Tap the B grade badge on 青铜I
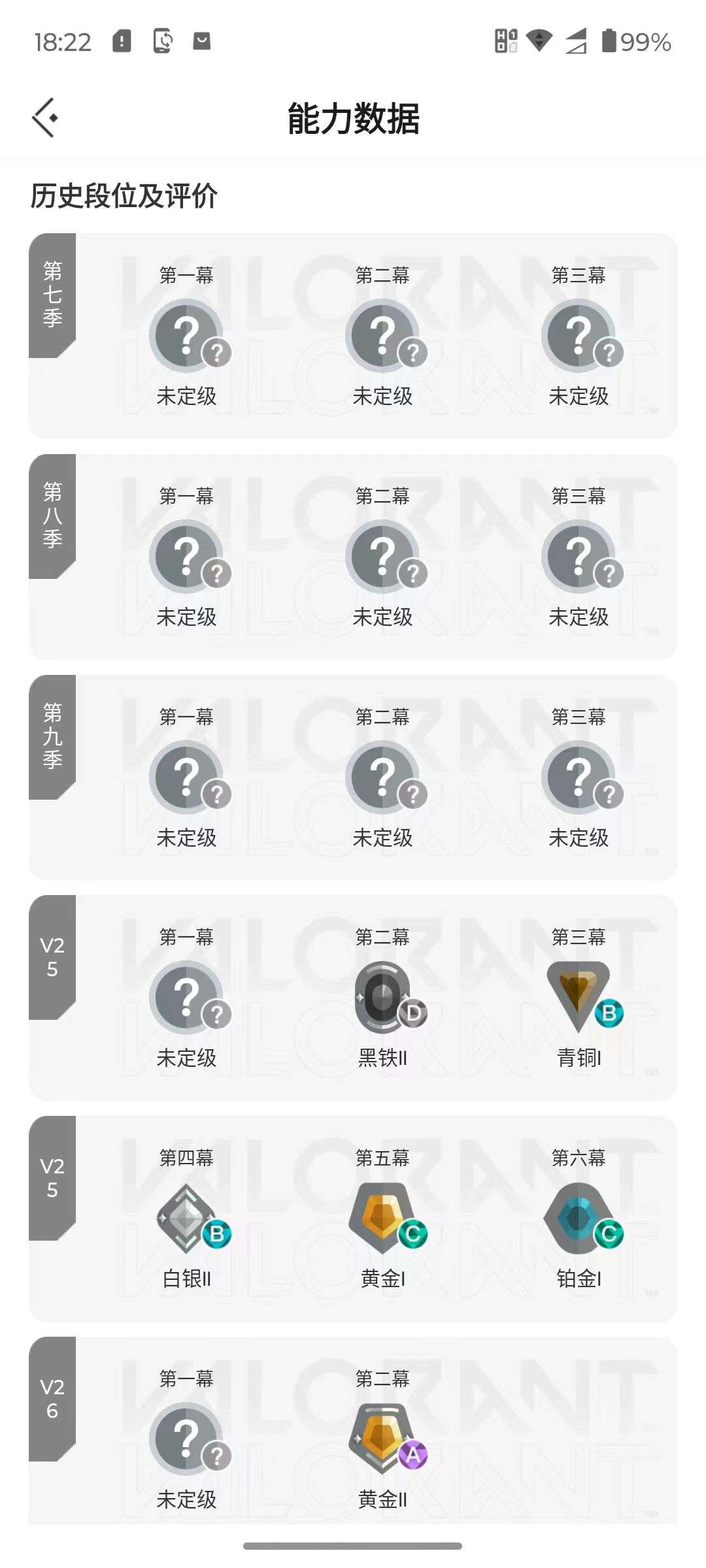 pos(609,1013)
